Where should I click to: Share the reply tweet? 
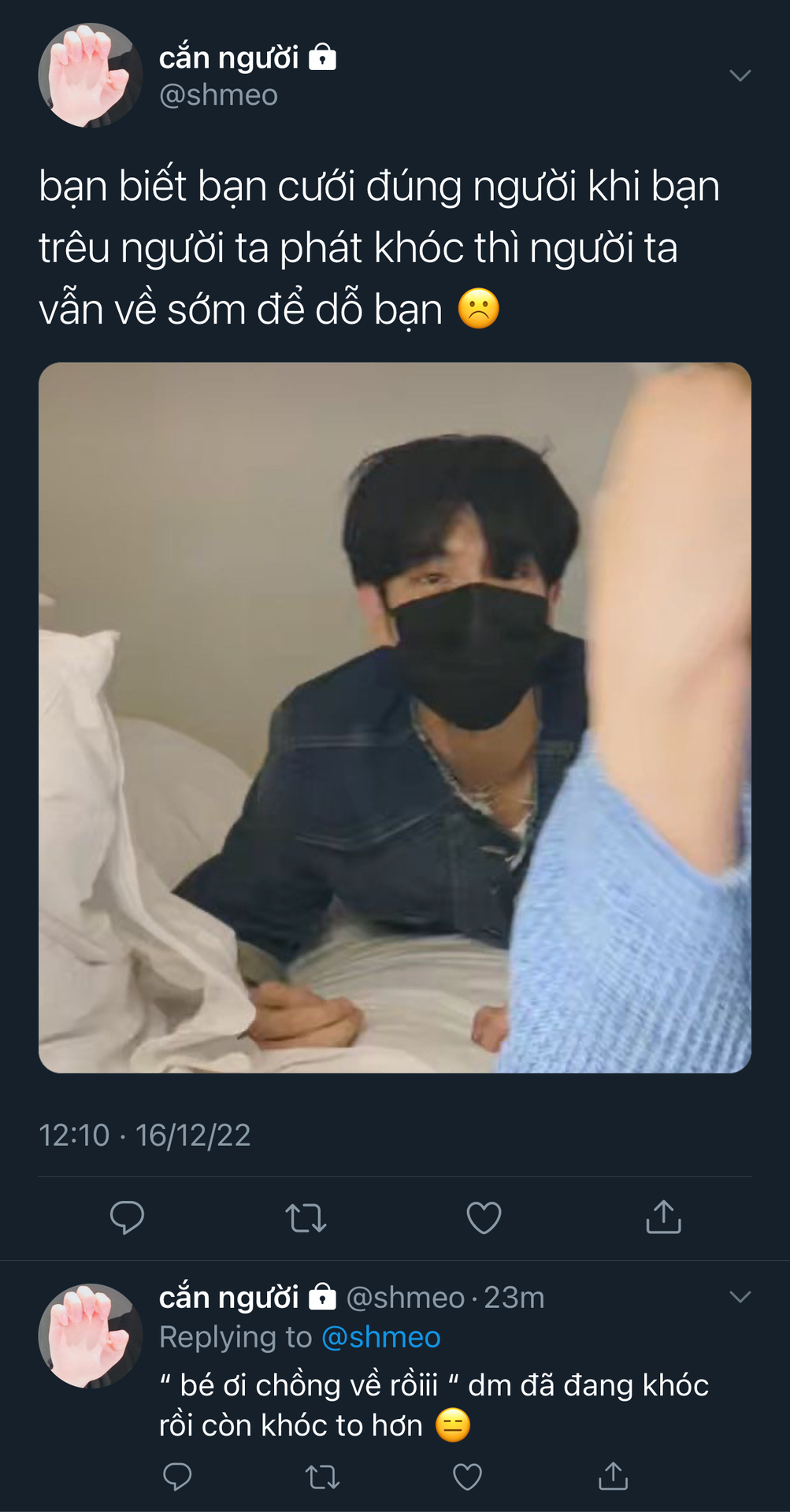613,1476
